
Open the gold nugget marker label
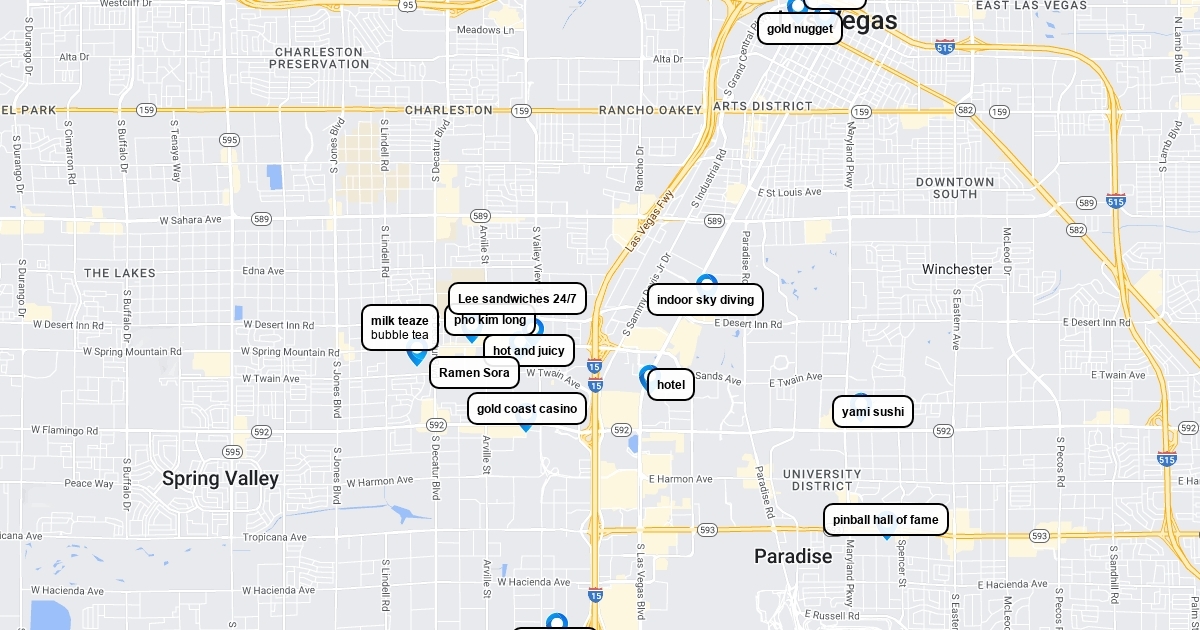pos(799,29)
